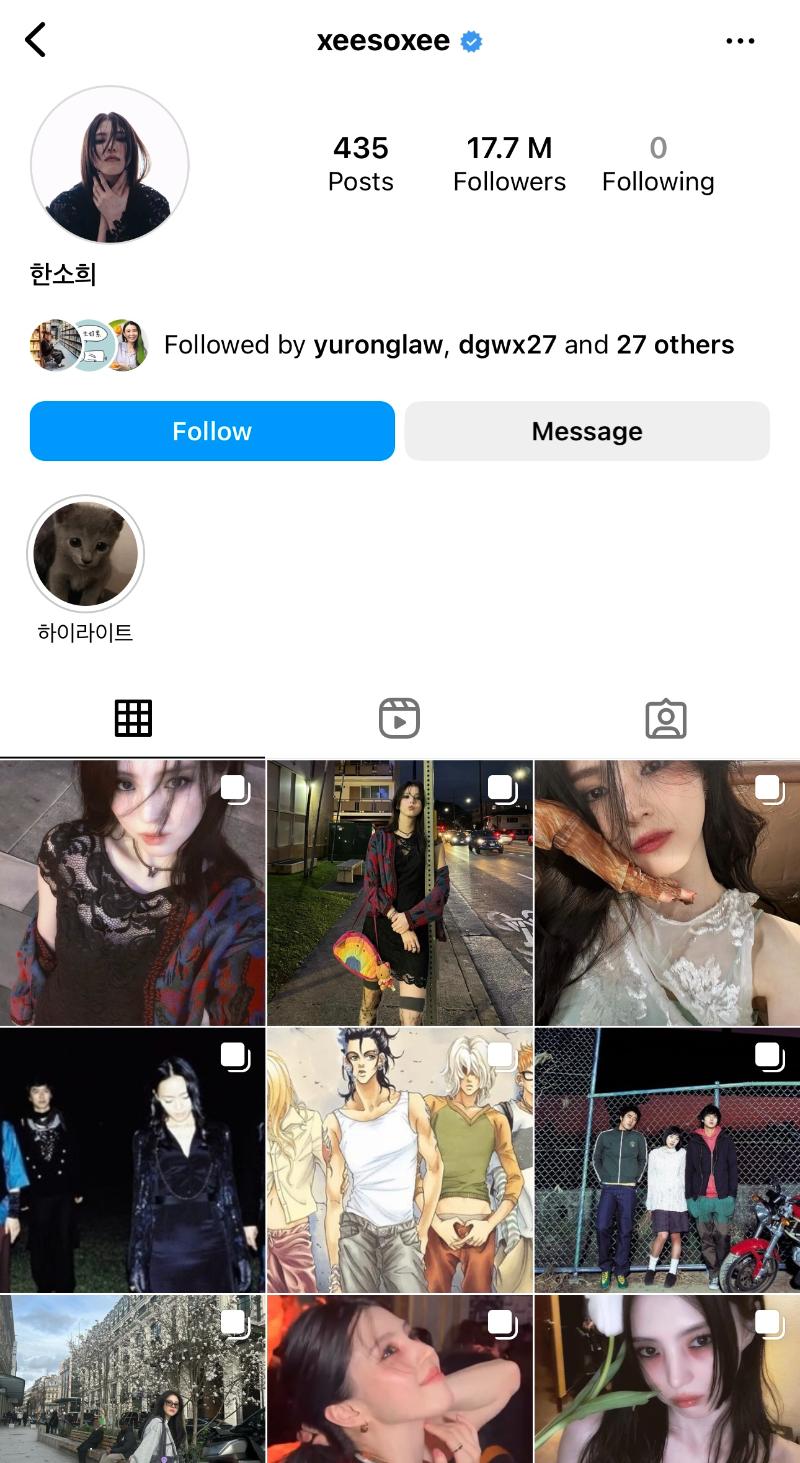The width and height of the screenshot is (800, 1463).
Task: Open the selfie post with white sheer top
Action: tap(667, 893)
